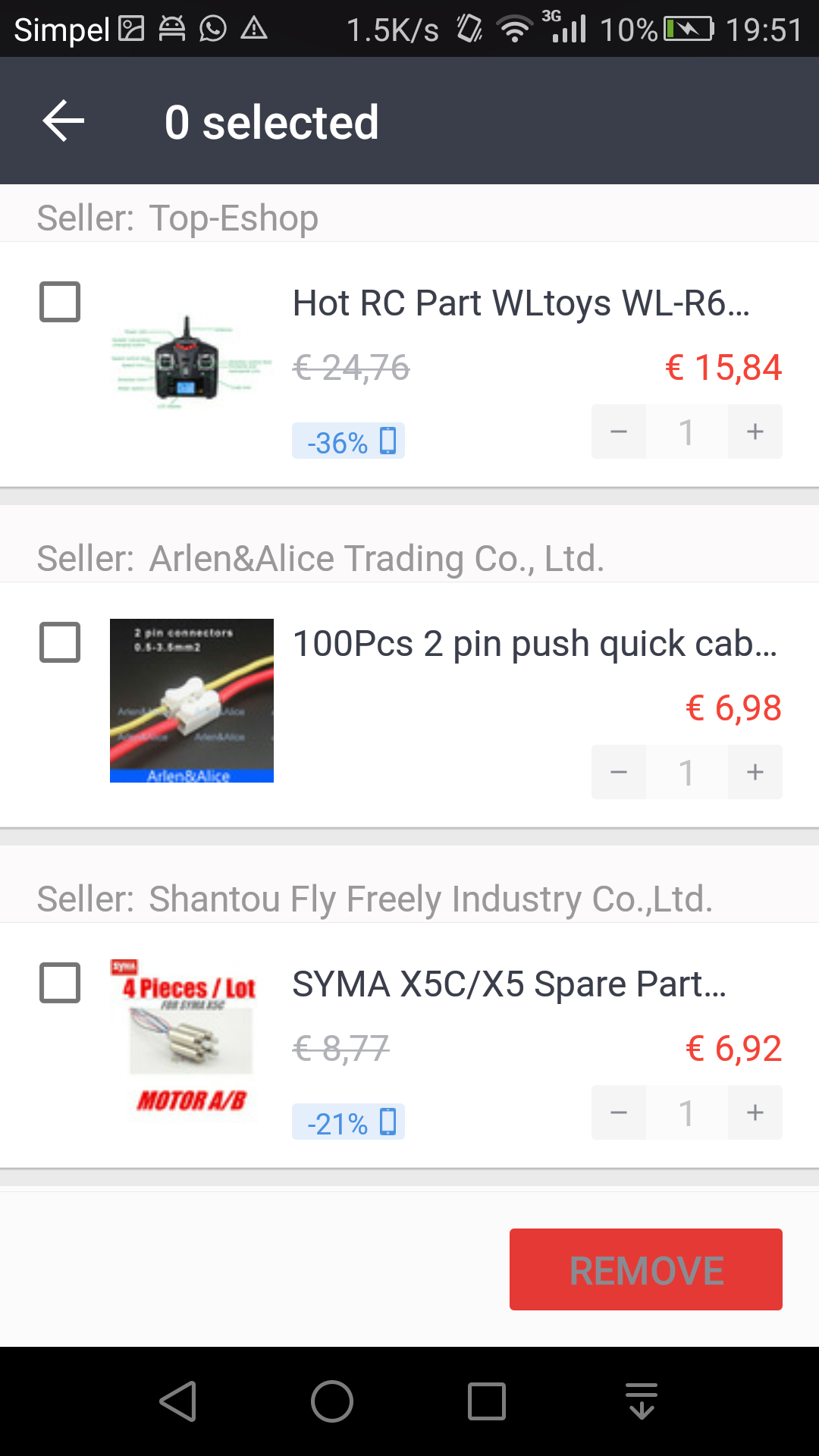Tick the SYMA X5C/X5 Spare Part checkbox
819x1456 pixels.
60,983
